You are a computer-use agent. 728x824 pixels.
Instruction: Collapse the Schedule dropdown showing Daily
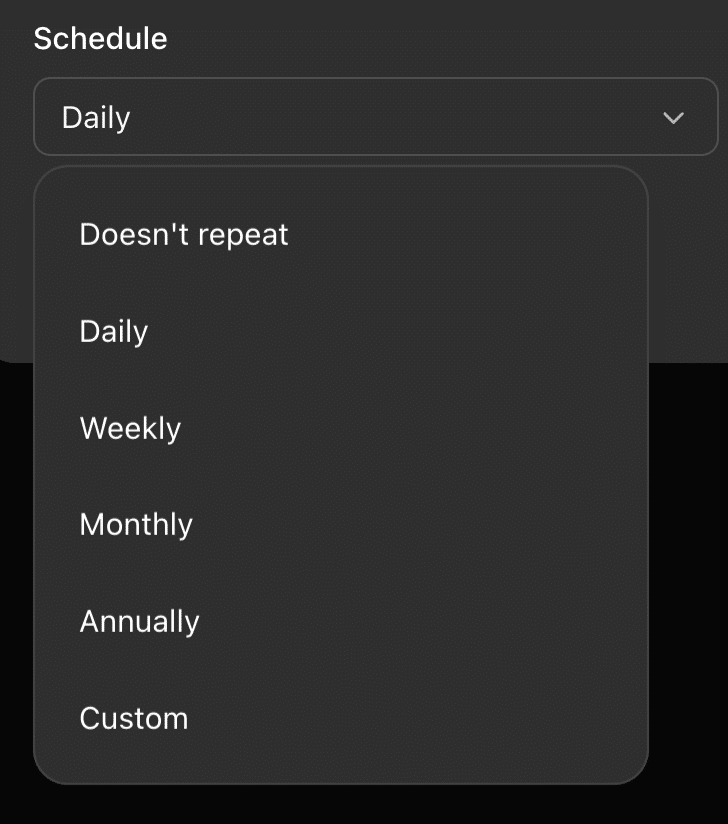pyautogui.click(x=375, y=117)
